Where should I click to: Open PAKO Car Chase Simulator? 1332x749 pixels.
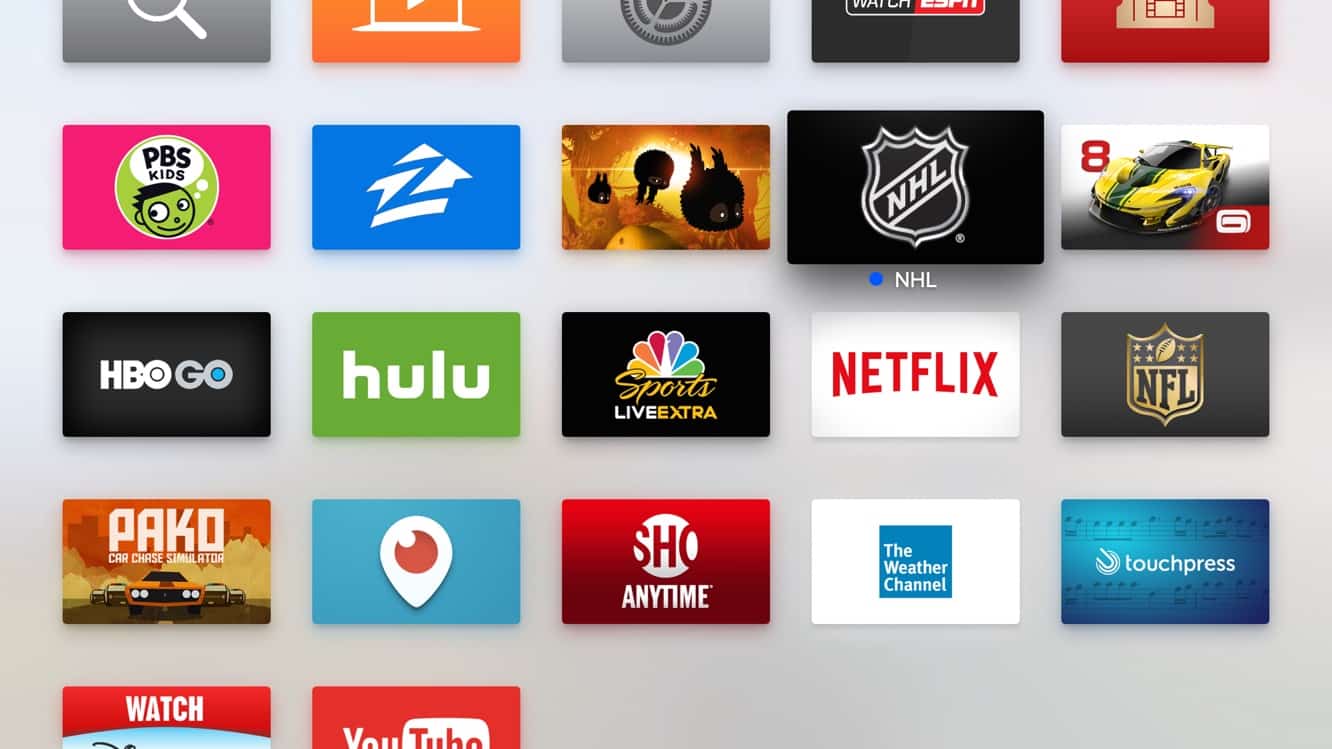point(166,561)
